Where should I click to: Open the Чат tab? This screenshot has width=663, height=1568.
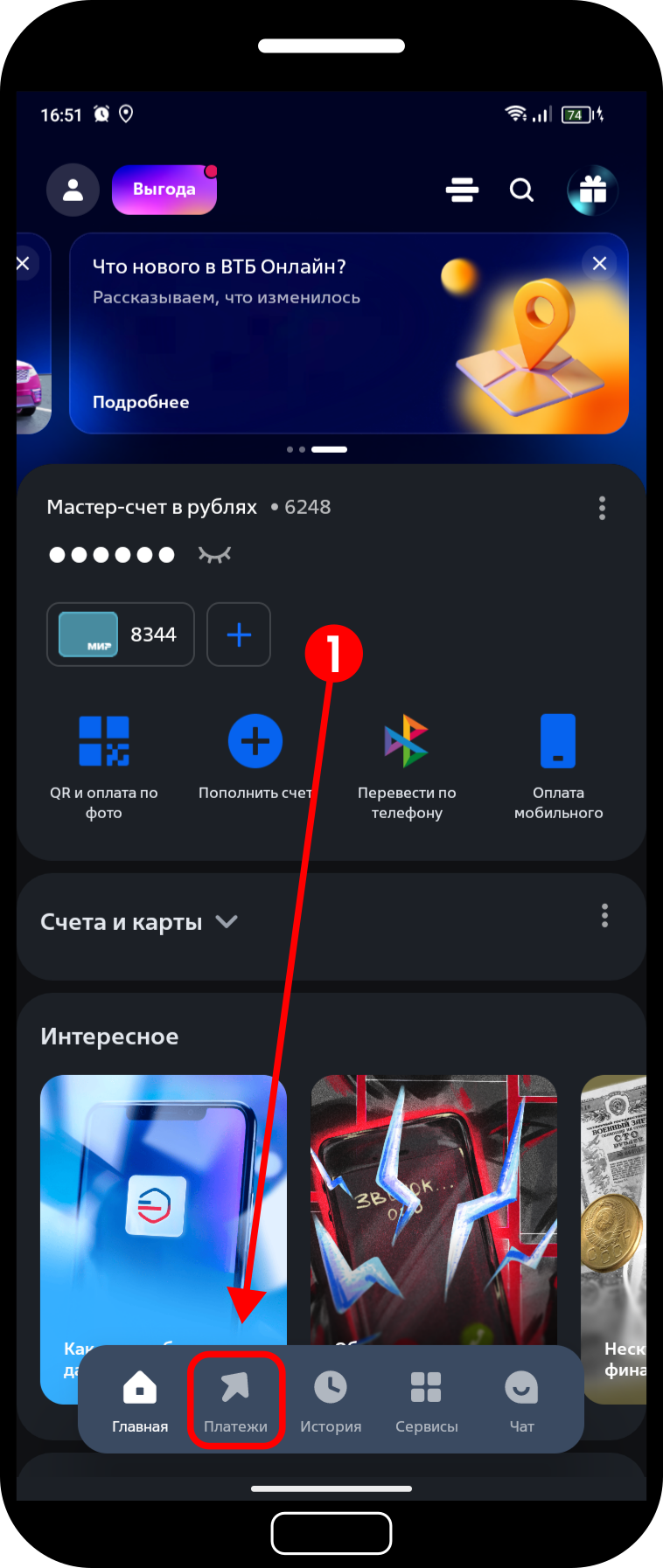521,1400
